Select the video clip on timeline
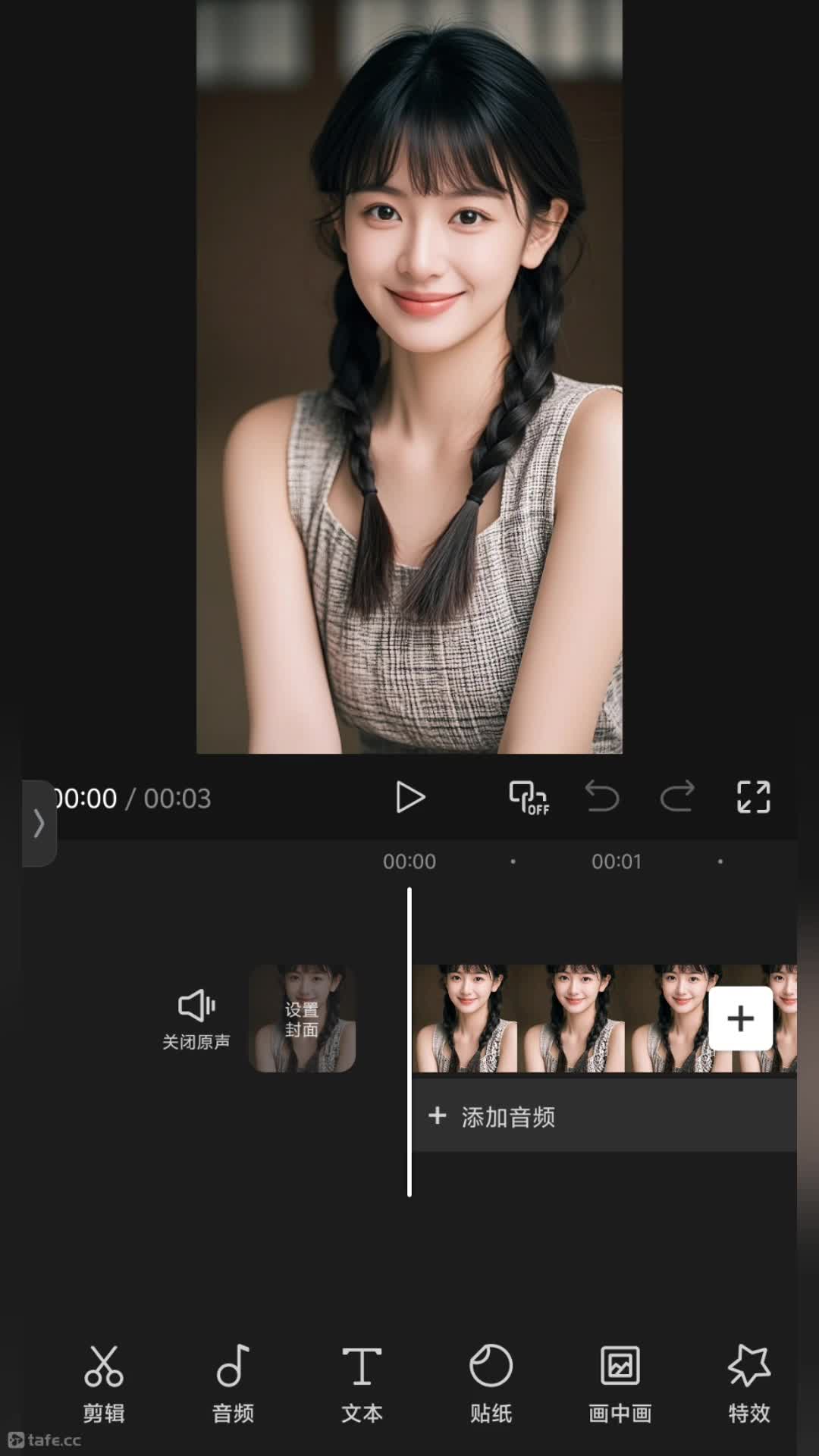Screen dimensions: 819x1456 561,1018
